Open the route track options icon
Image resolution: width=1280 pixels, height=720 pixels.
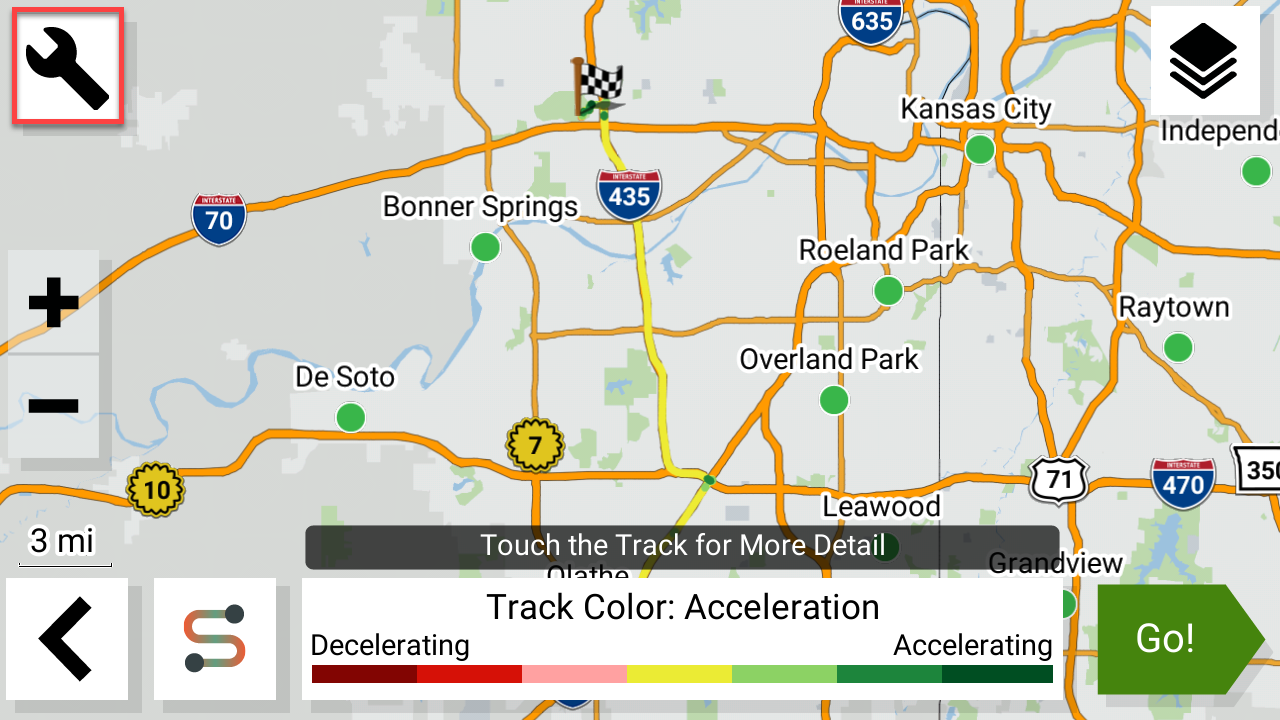pos(215,638)
